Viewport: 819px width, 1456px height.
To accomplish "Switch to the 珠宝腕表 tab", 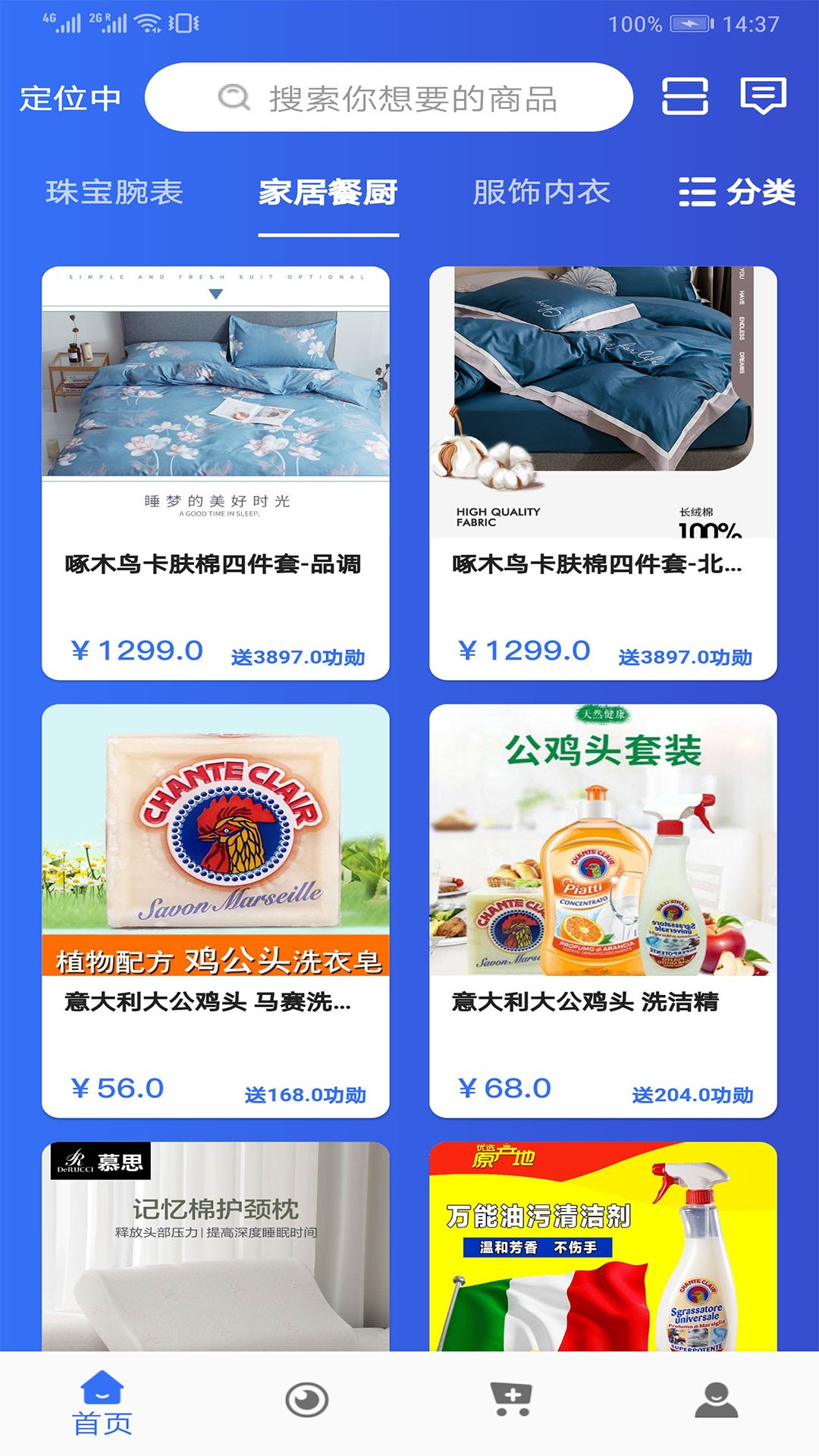I will [x=114, y=194].
